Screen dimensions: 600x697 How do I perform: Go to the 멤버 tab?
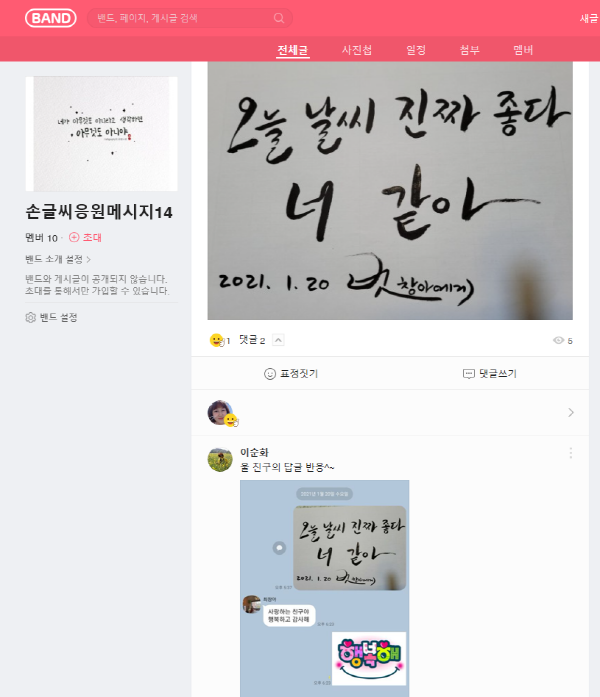523,50
